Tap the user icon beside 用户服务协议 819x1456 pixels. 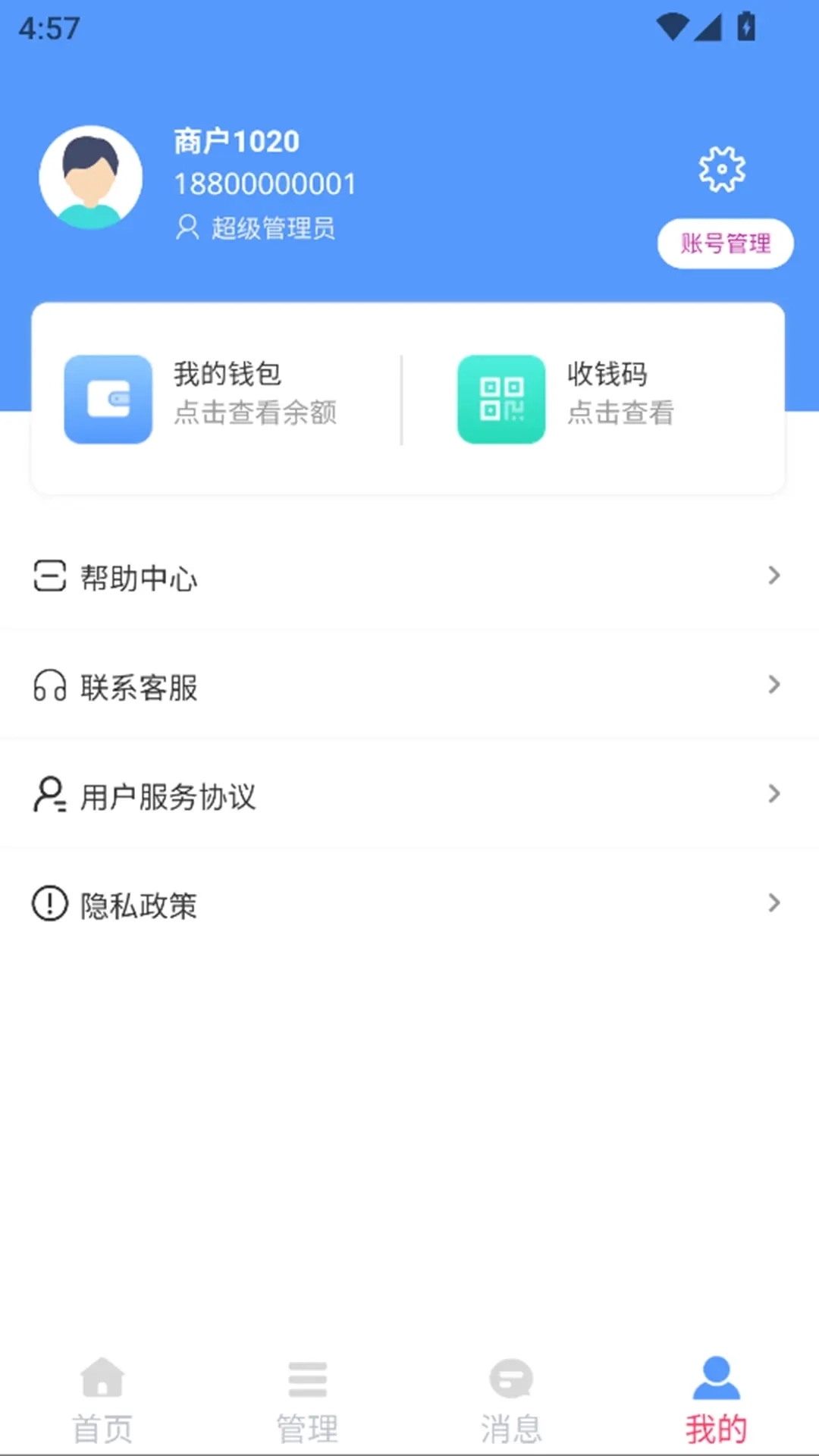coord(48,795)
